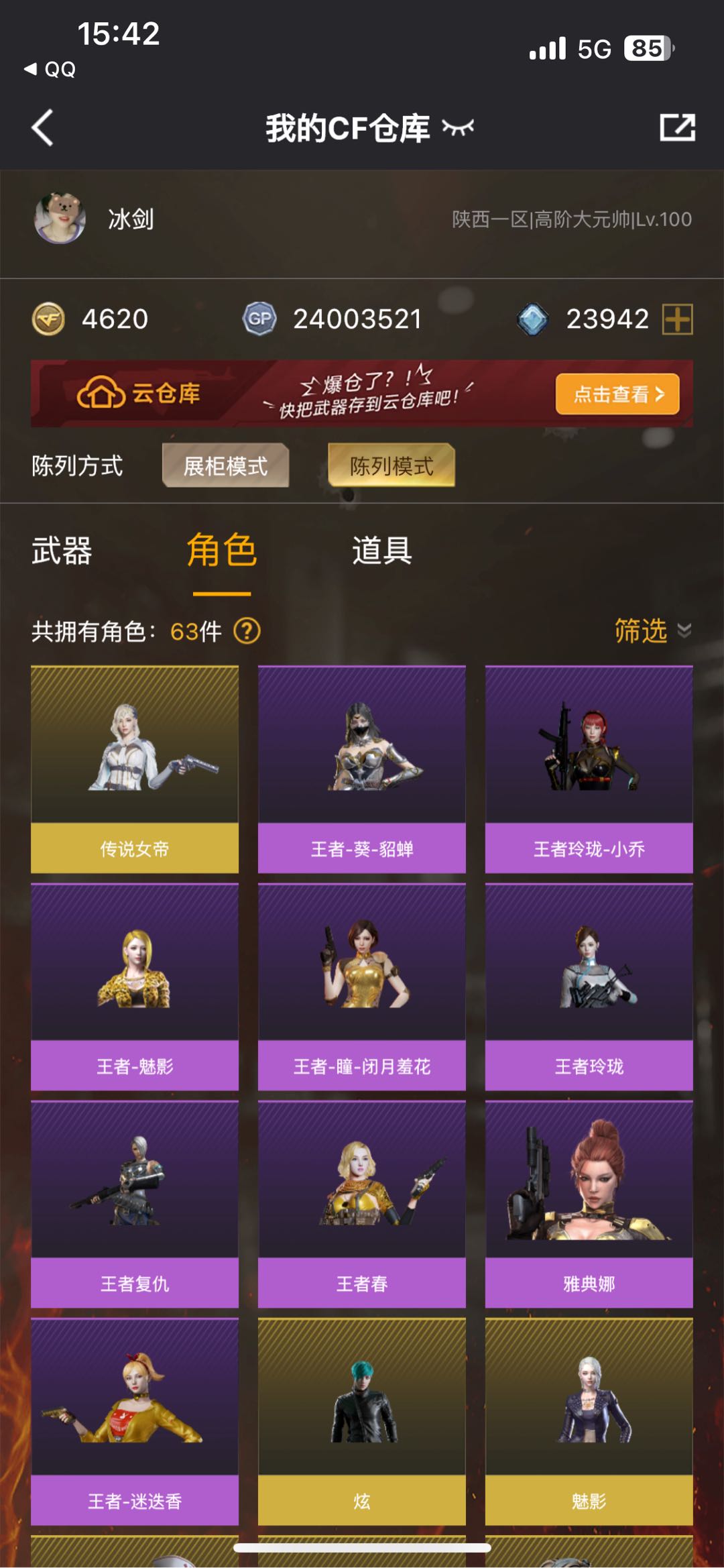Open the help icon beside 63件
Viewport: 724px width, 1568px height.
point(247,631)
